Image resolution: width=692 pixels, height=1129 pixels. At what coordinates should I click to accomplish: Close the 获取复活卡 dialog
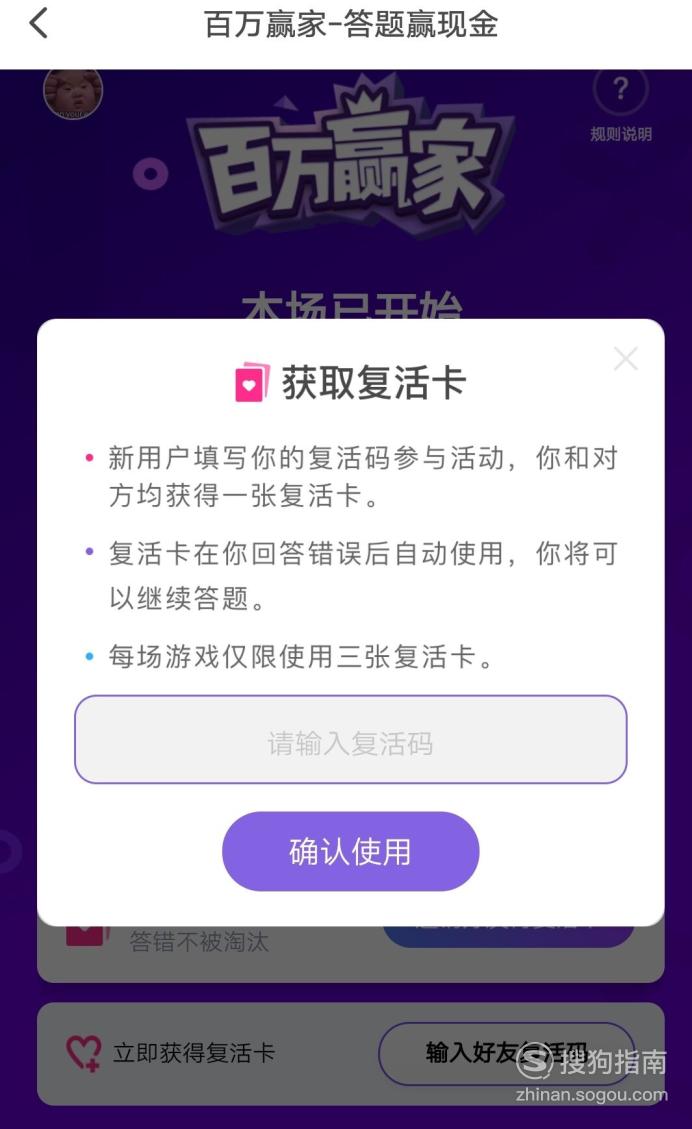tap(626, 358)
